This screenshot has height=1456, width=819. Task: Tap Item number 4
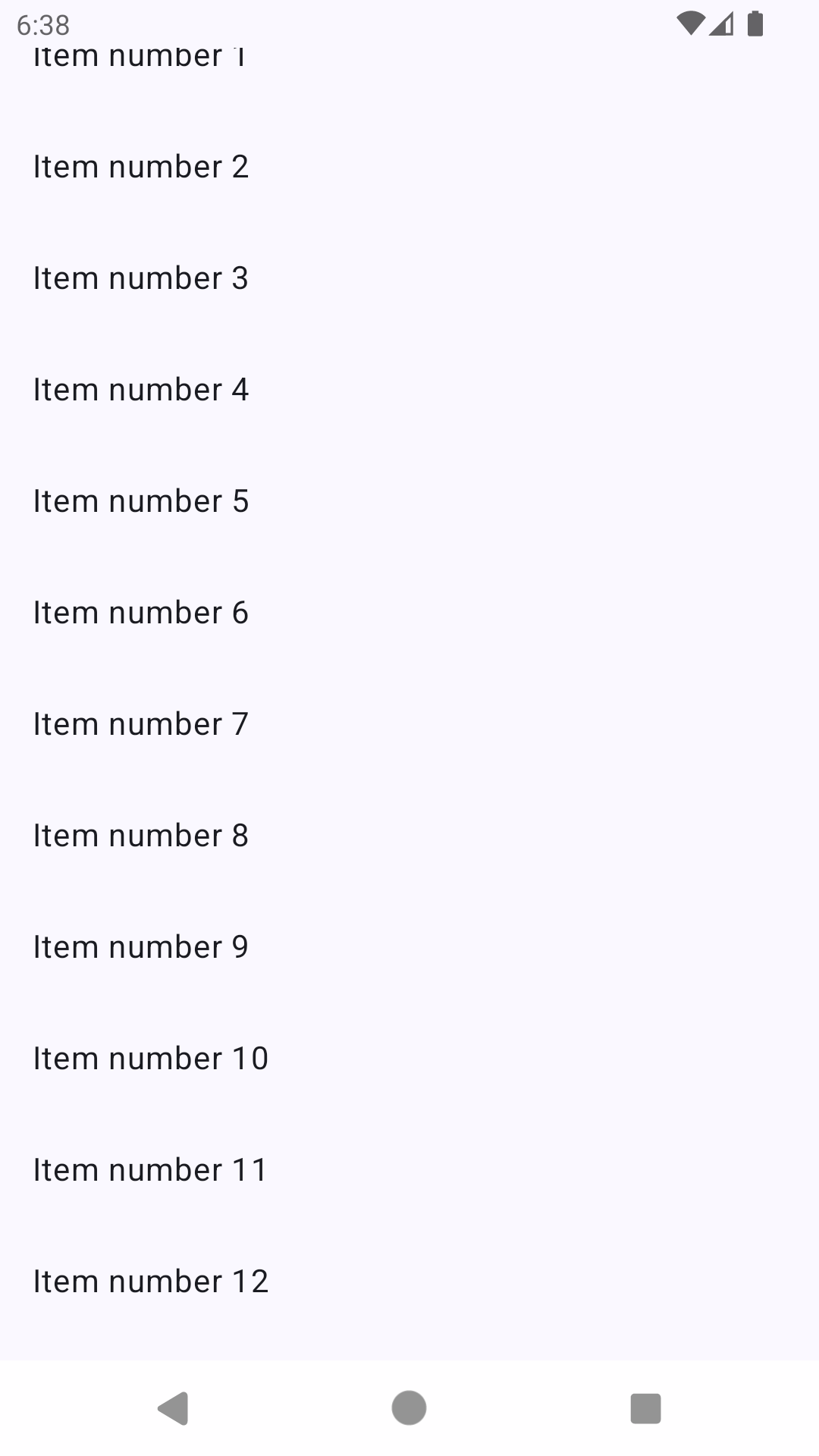[140, 389]
